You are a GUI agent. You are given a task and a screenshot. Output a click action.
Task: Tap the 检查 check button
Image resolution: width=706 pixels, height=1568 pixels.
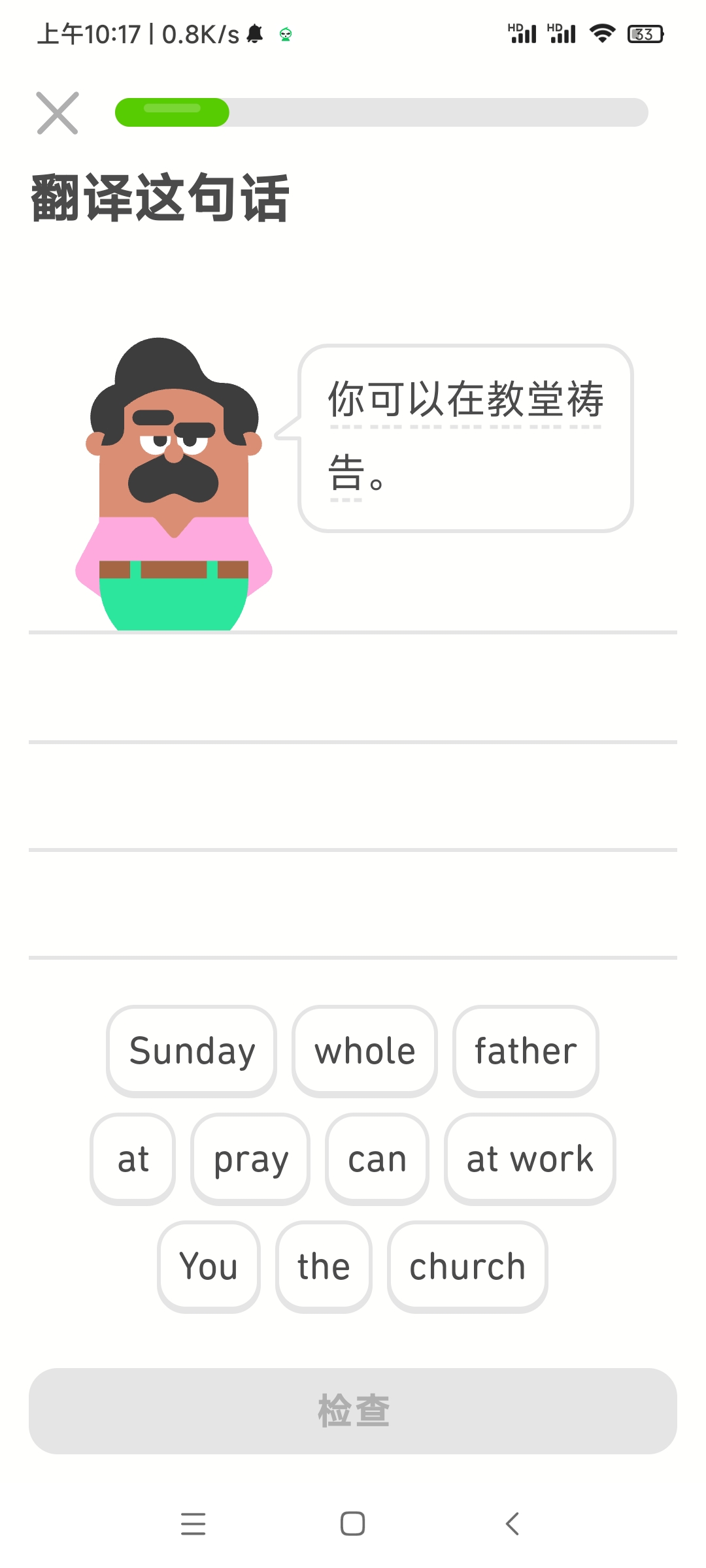pyautogui.click(x=353, y=1411)
